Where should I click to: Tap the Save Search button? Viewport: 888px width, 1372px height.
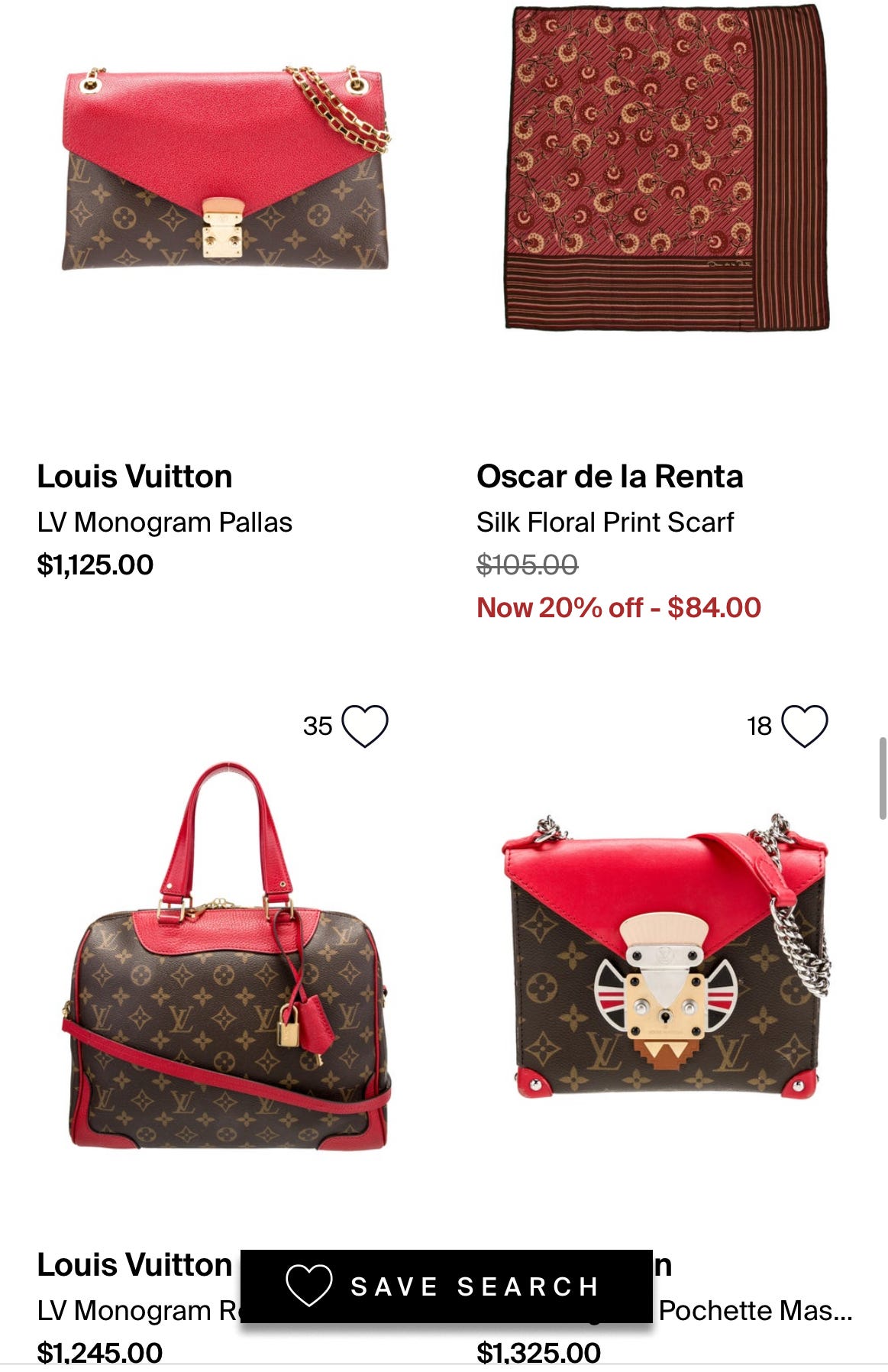[446, 1286]
